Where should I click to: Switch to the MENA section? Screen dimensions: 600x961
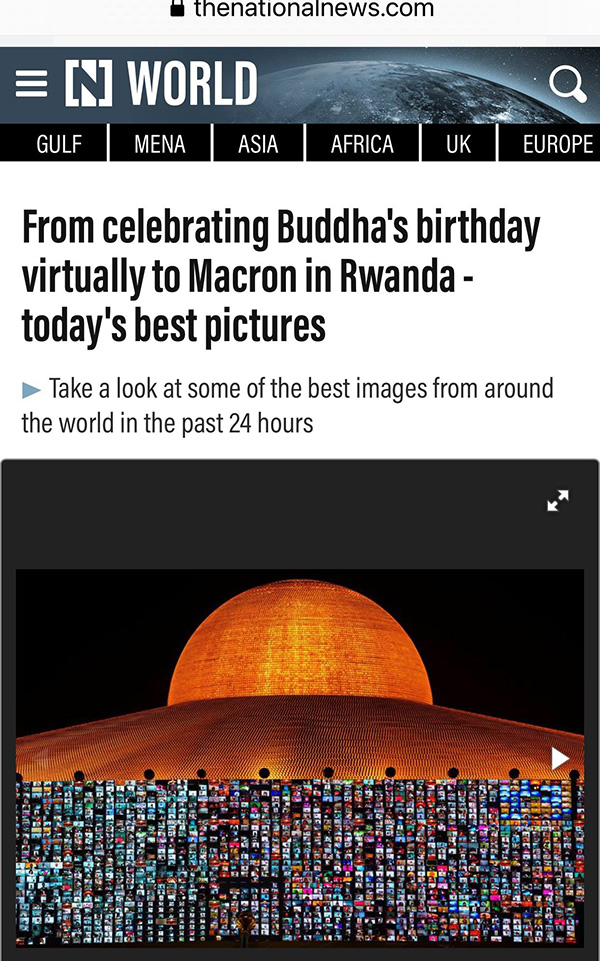pyautogui.click(x=160, y=144)
